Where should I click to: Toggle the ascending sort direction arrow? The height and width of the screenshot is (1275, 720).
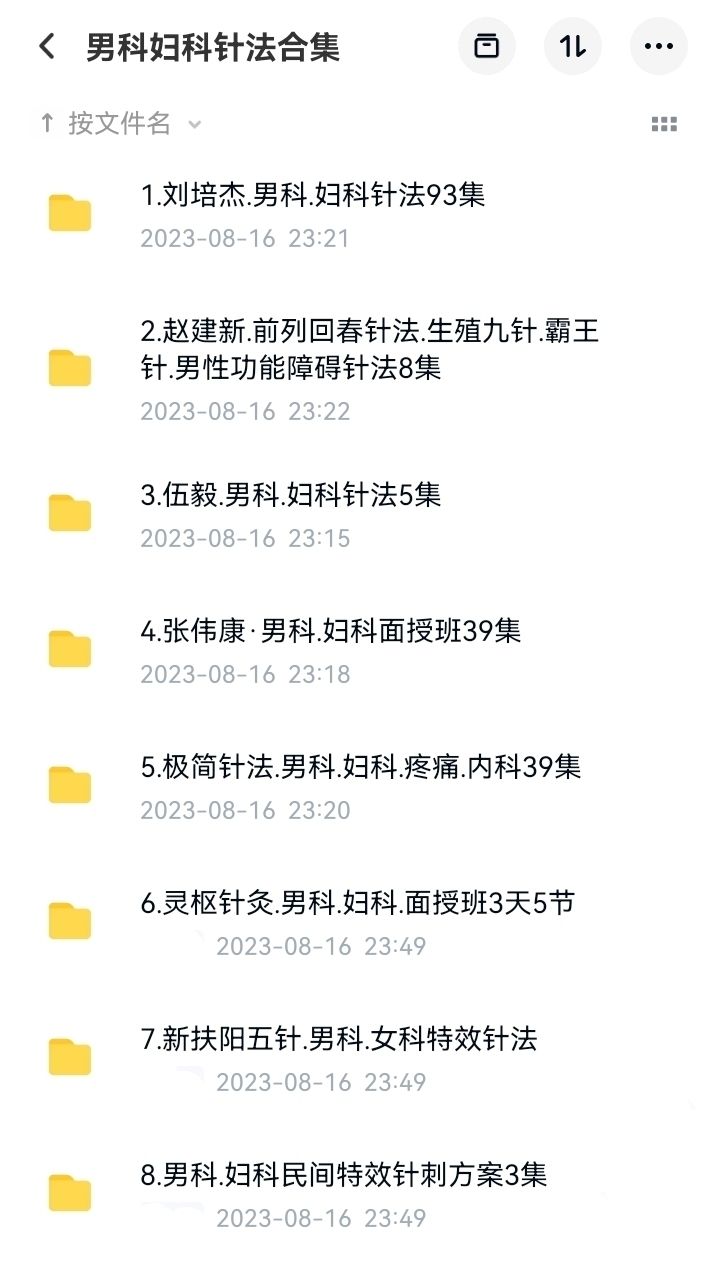46,122
